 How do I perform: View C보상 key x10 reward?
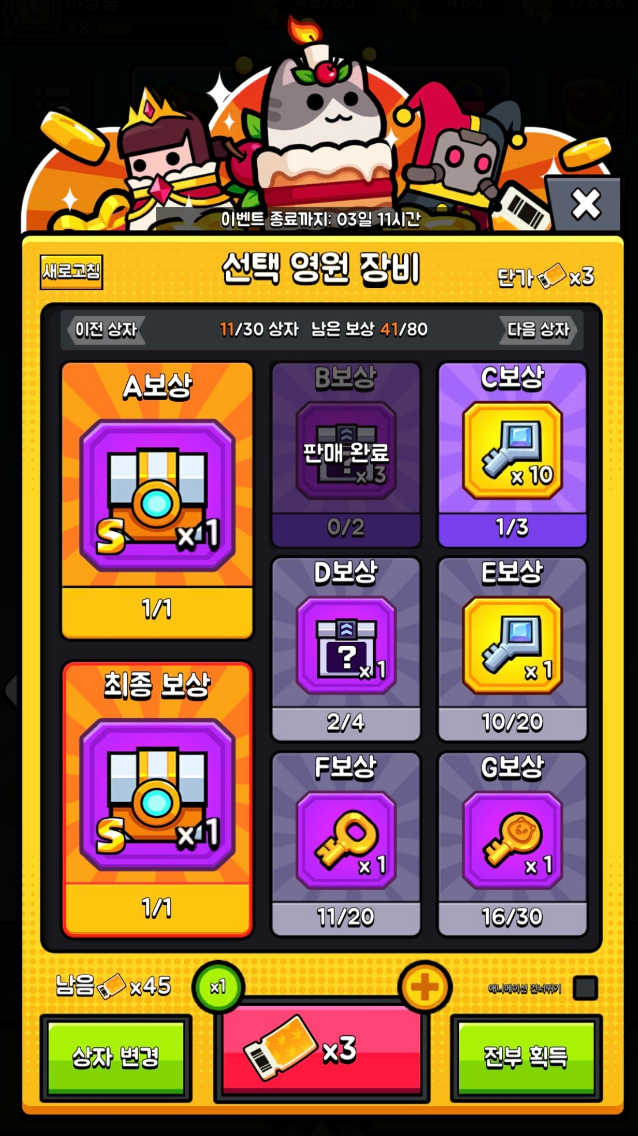click(512, 452)
